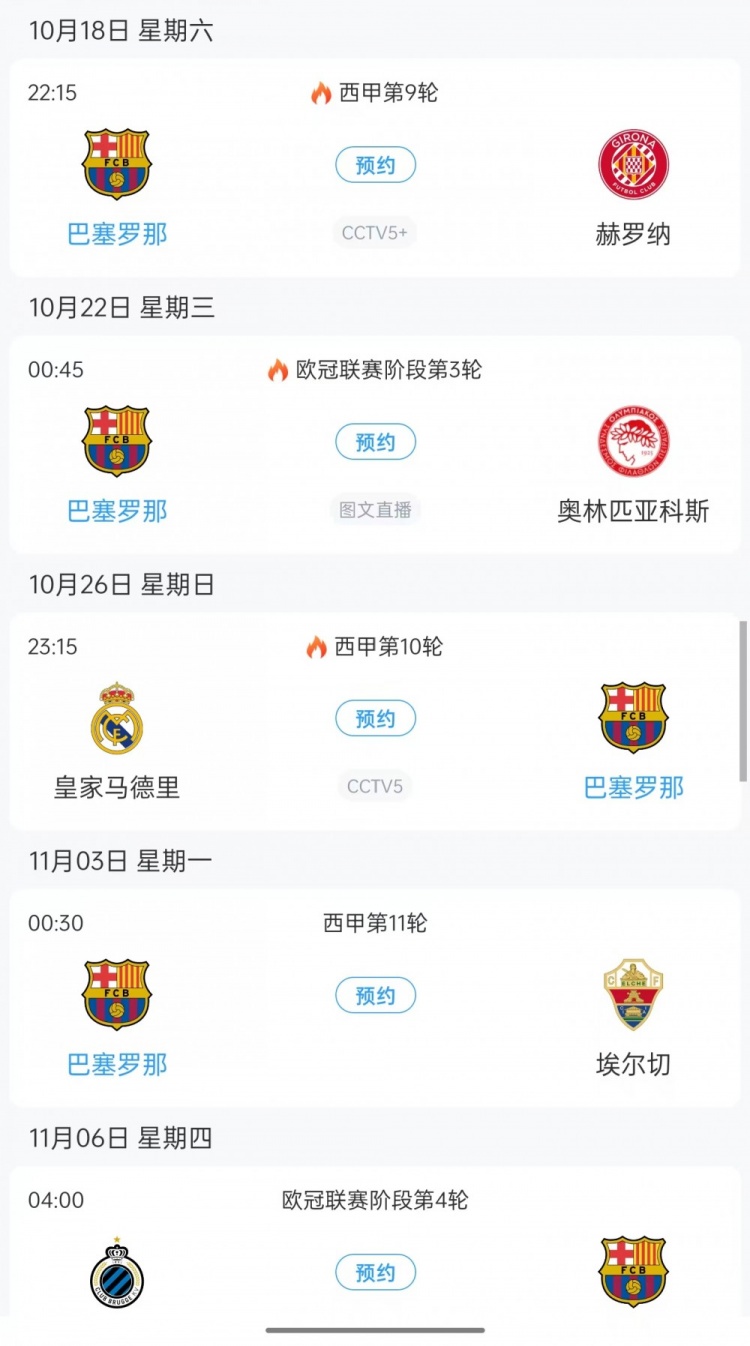This screenshot has height=1346, width=750.
Task: Select the CCTV5+ broadcast tag
Action: (375, 233)
